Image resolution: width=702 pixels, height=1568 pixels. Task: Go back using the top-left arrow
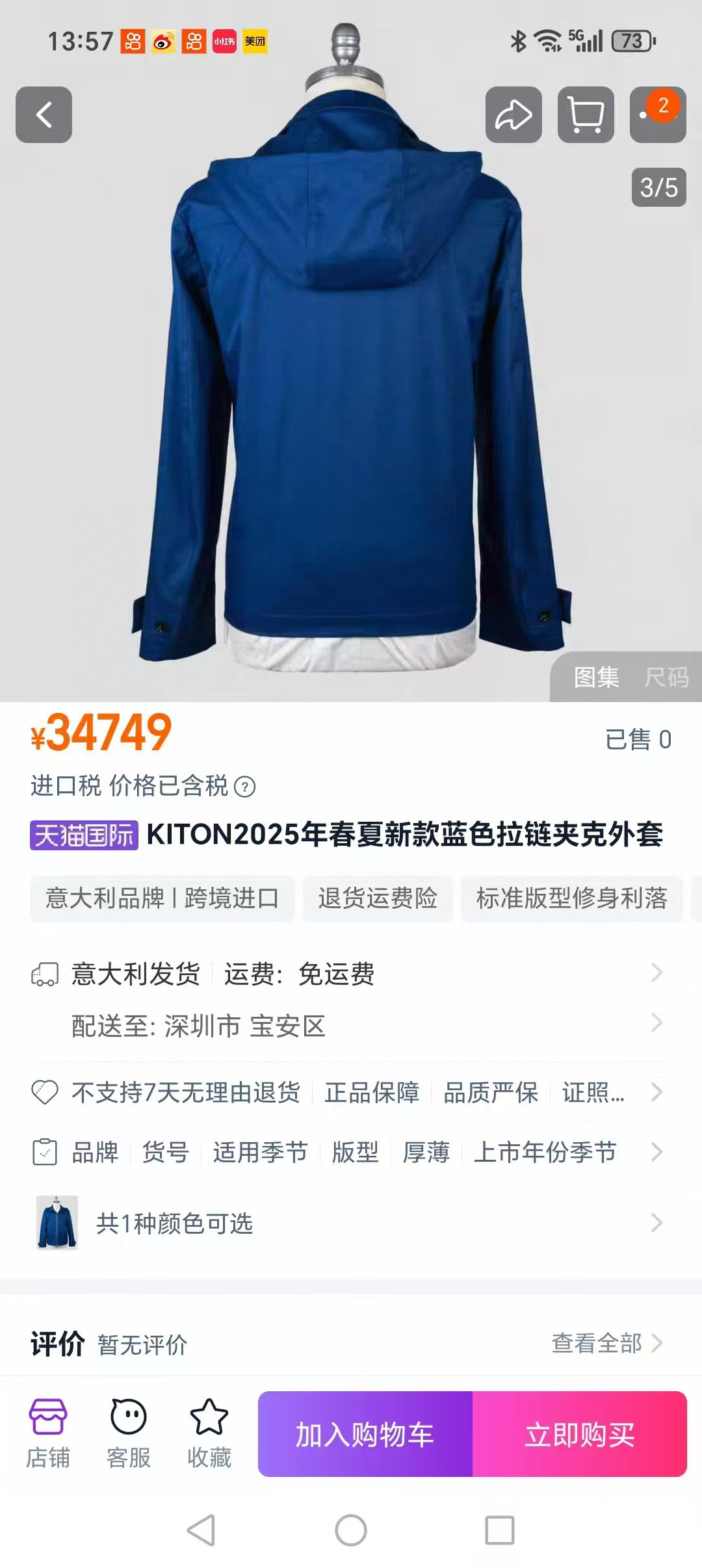click(44, 115)
